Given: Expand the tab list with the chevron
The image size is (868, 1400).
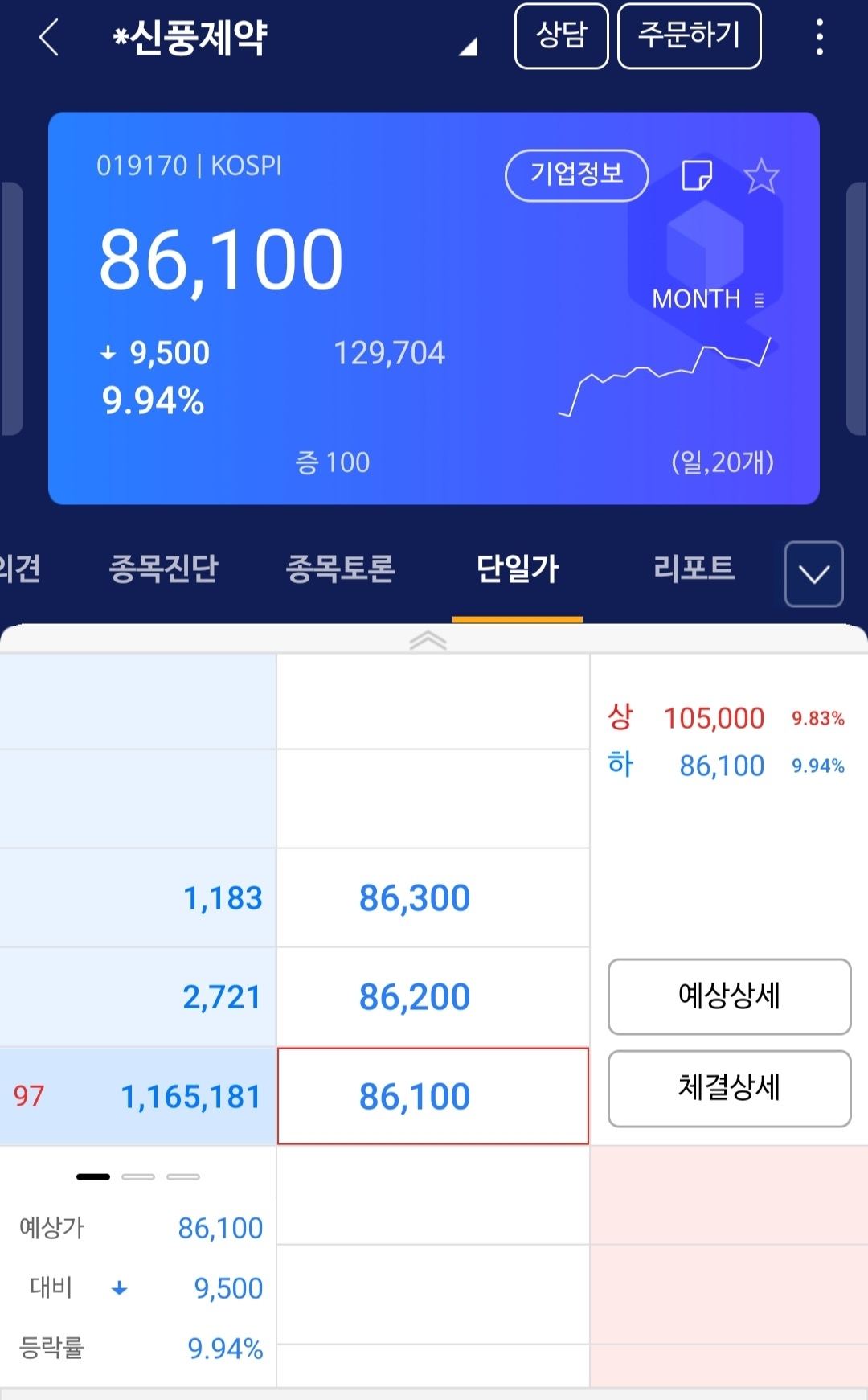Looking at the screenshot, I should (x=813, y=574).
